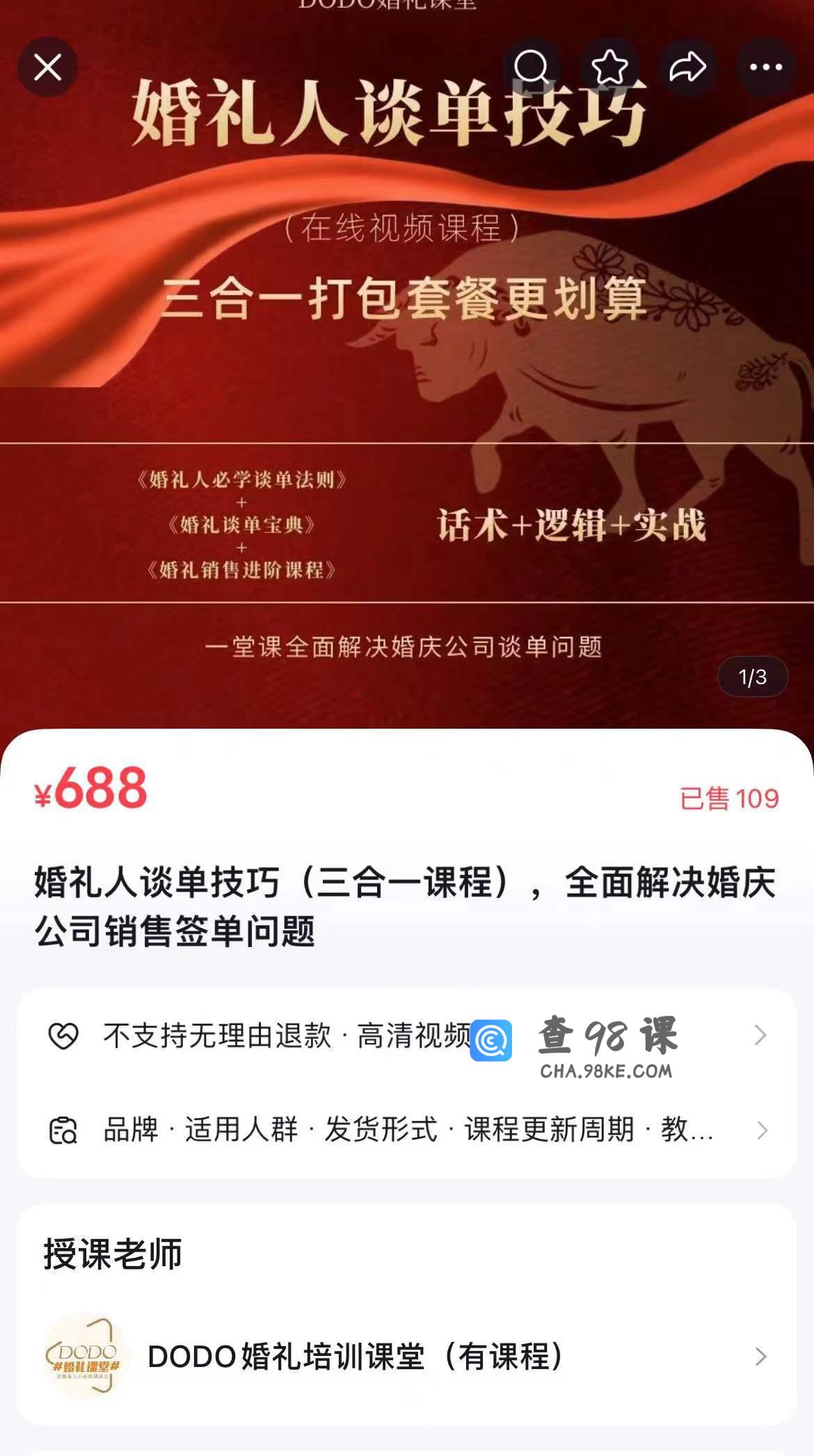This screenshot has width=814, height=1456.
Task: Open teacher DODO婚礼培训课堂 profile
Action: (x=407, y=1357)
